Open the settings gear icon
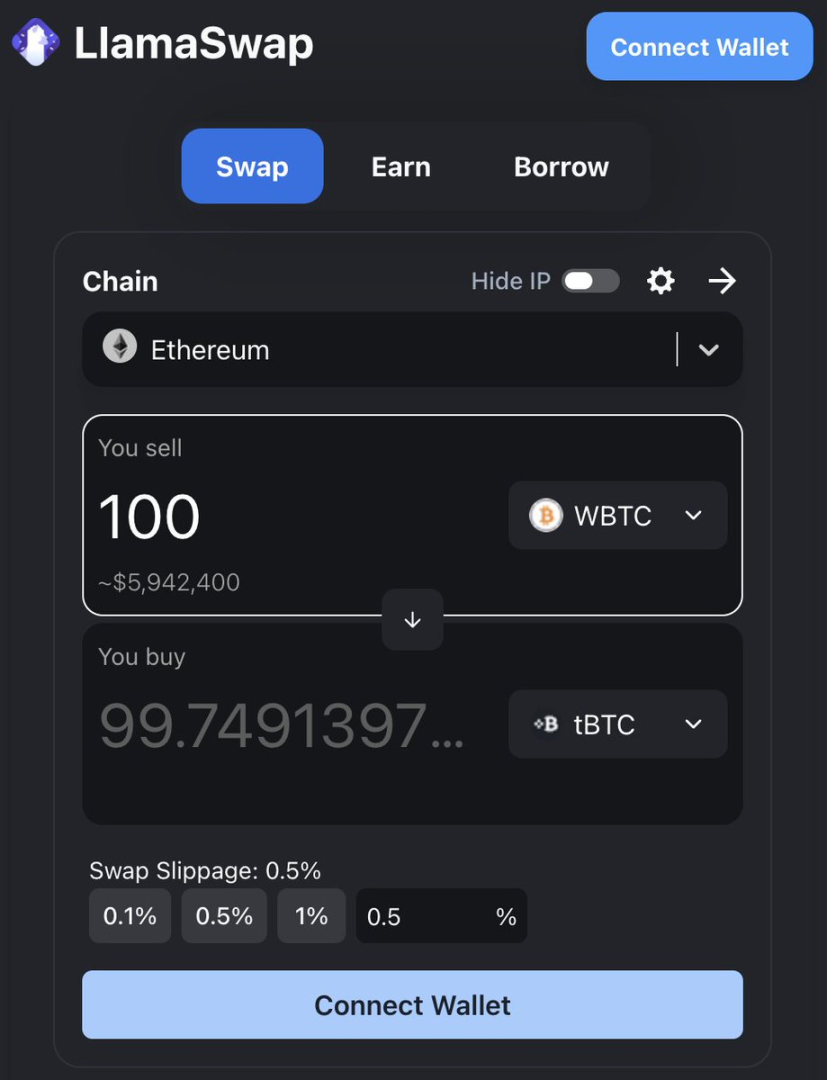827x1080 pixels. click(x=661, y=282)
